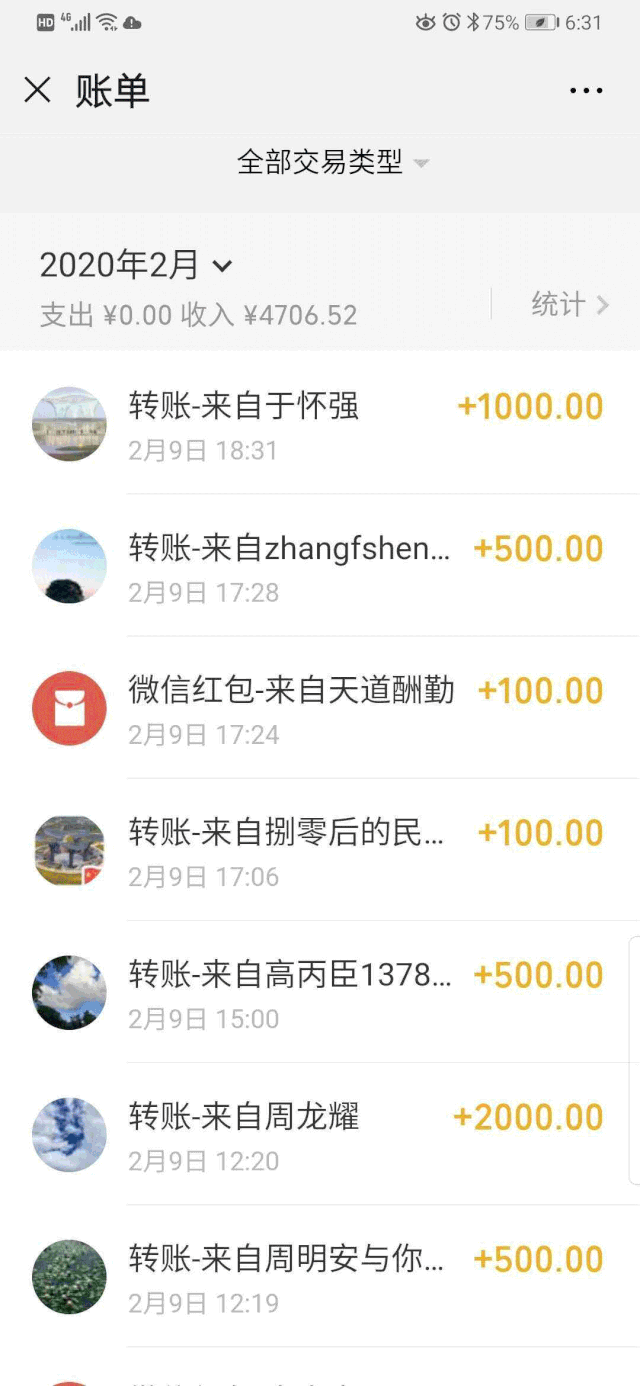The width and height of the screenshot is (640, 1386).
Task: Open the +2000.00 transfer from 周龙耀
Action: (x=320, y=1133)
